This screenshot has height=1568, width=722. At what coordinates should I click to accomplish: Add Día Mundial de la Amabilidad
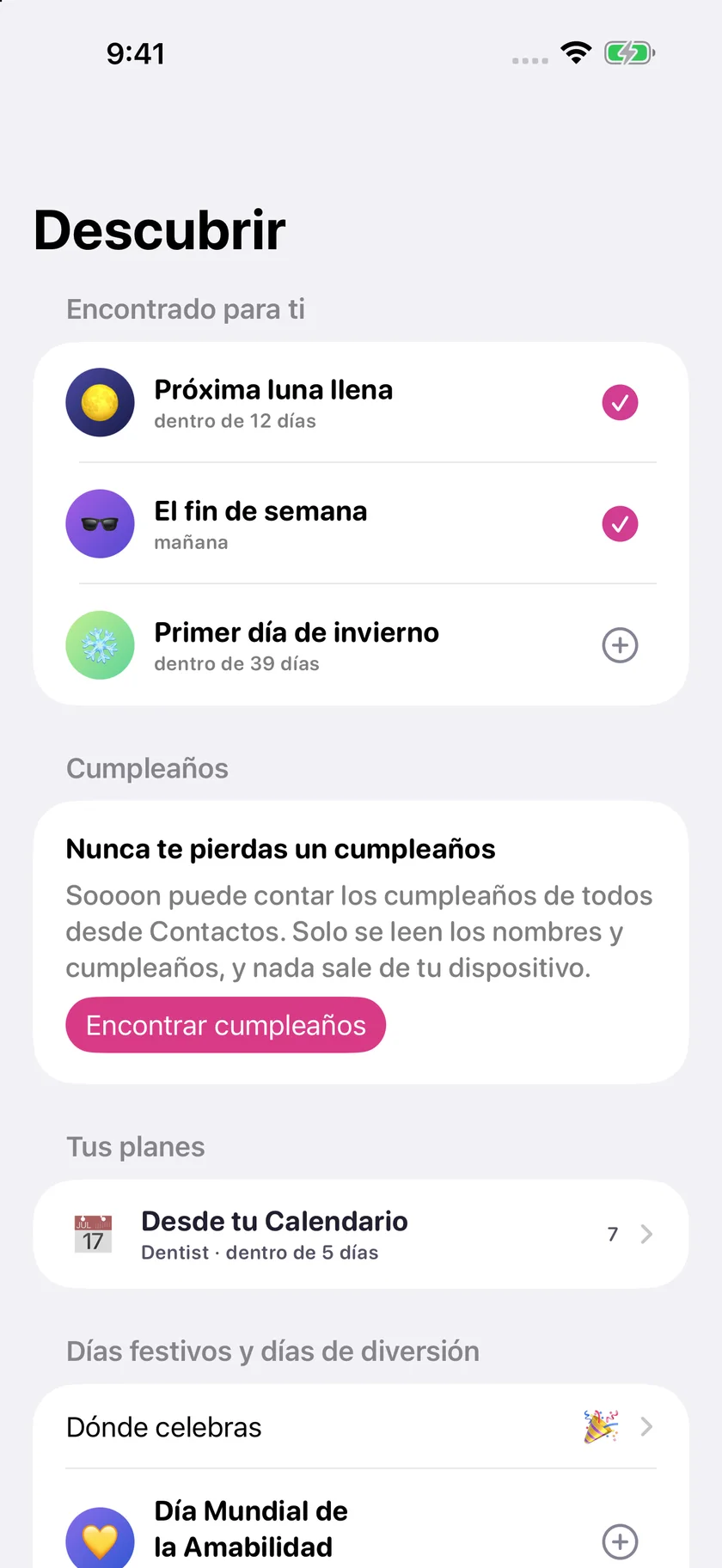pyautogui.click(x=620, y=1541)
